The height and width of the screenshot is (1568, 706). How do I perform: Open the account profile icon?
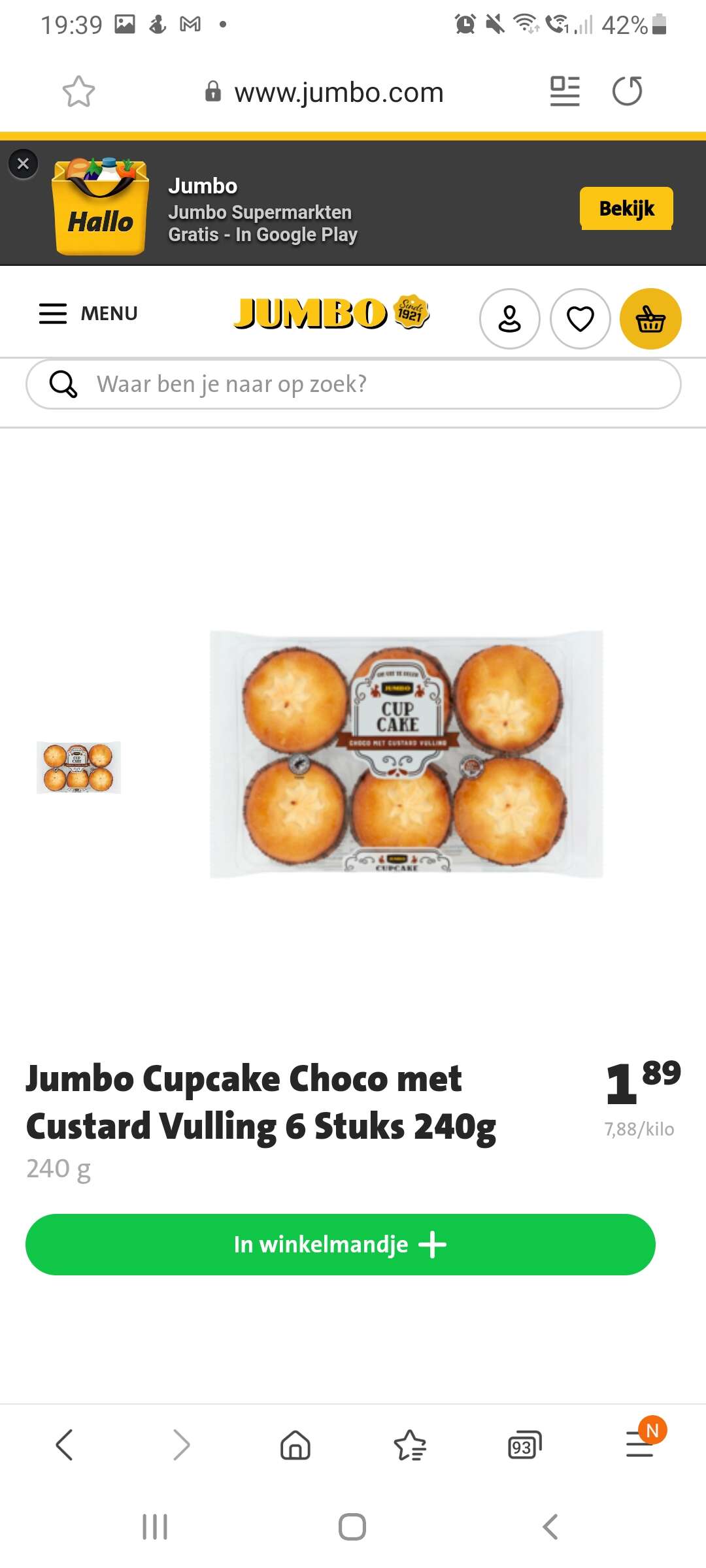pos(510,319)
